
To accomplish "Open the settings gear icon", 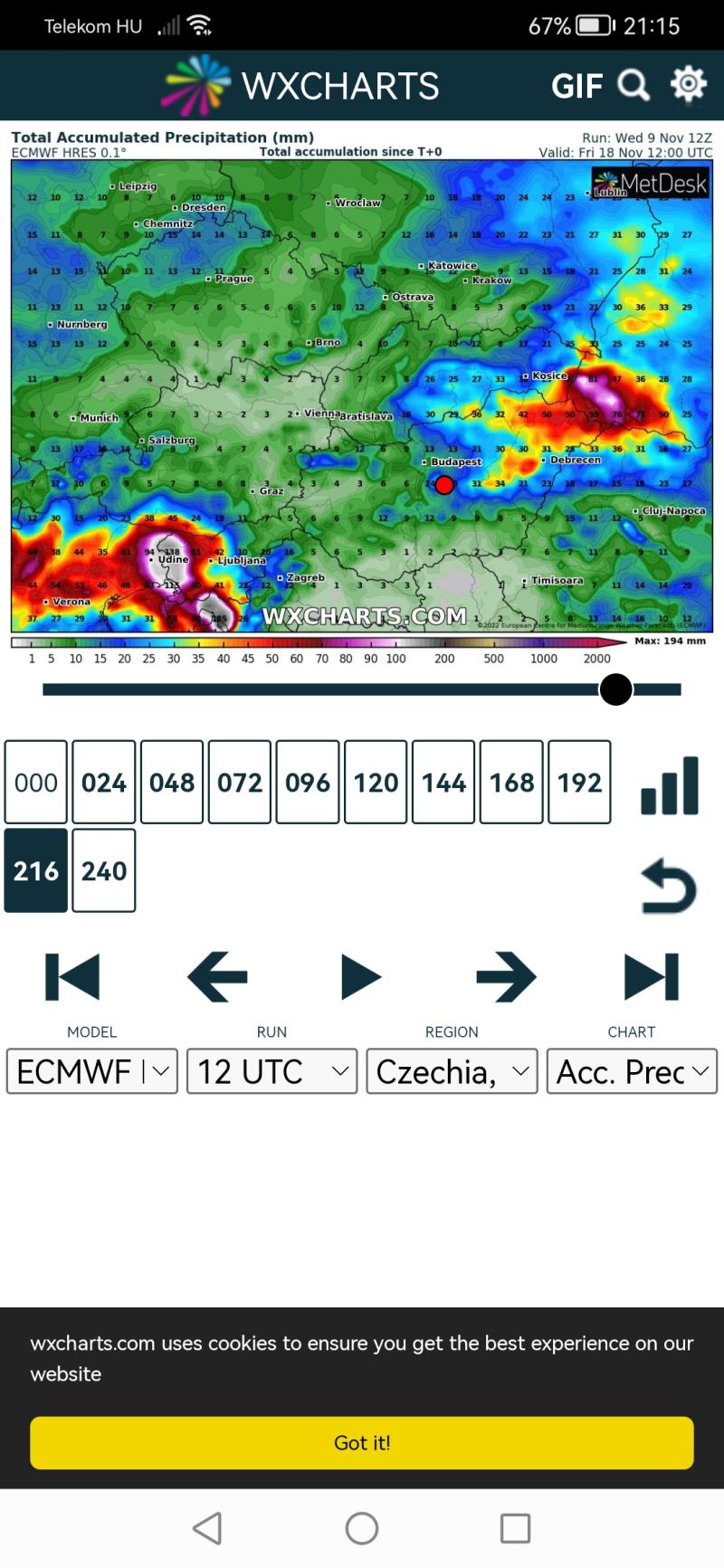I will [688, 83].
